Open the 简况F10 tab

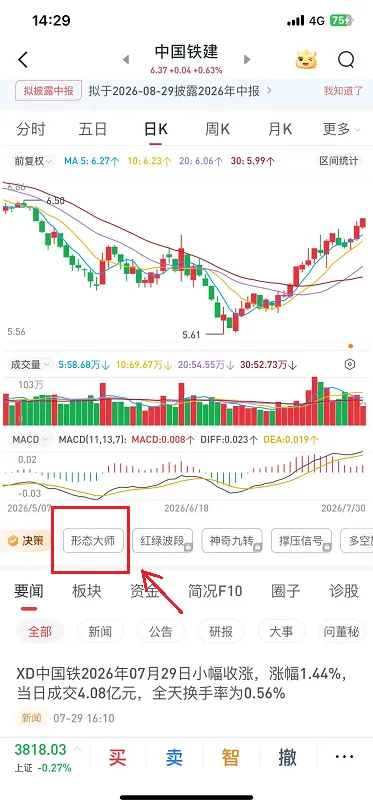click(x=215, y=591)
